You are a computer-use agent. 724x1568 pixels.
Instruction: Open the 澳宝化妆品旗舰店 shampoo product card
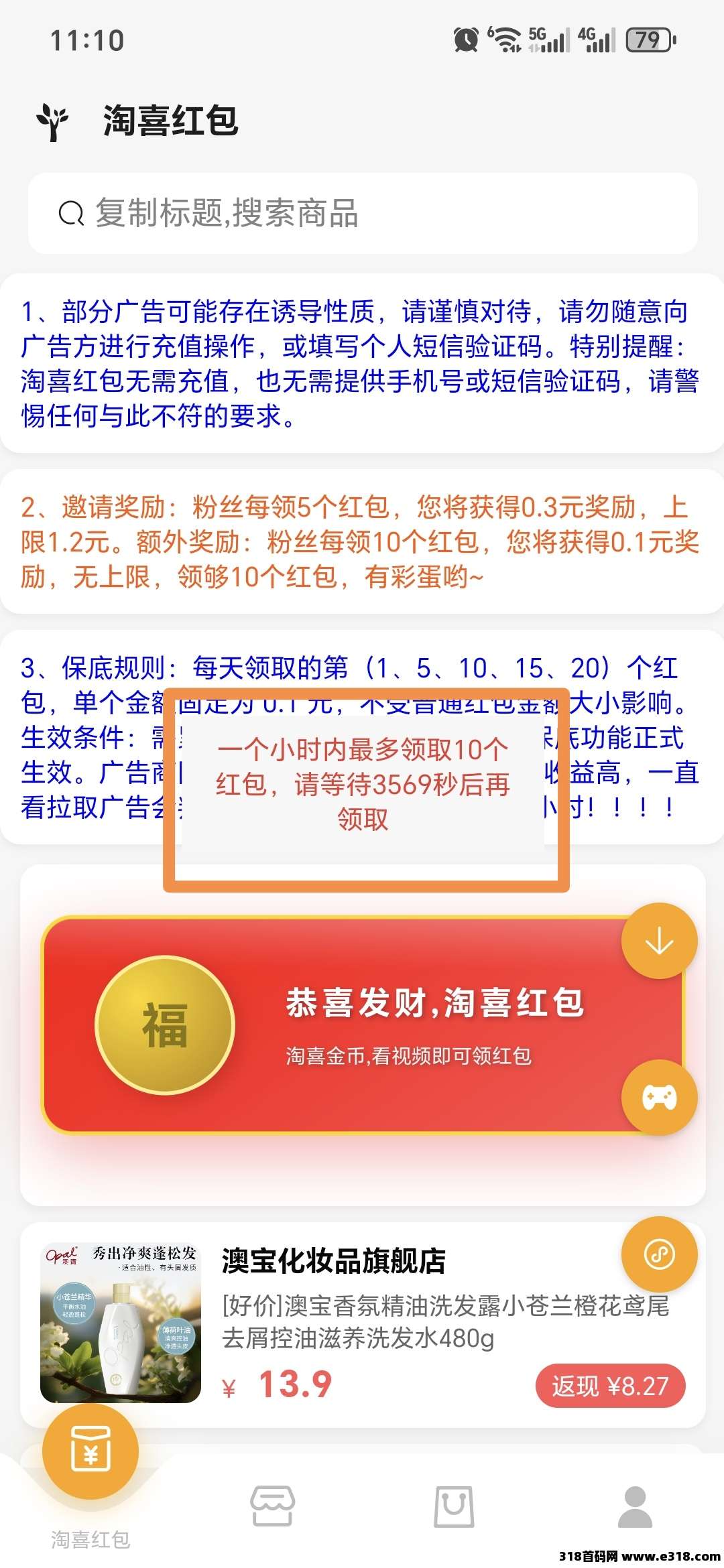(363, 1324)
